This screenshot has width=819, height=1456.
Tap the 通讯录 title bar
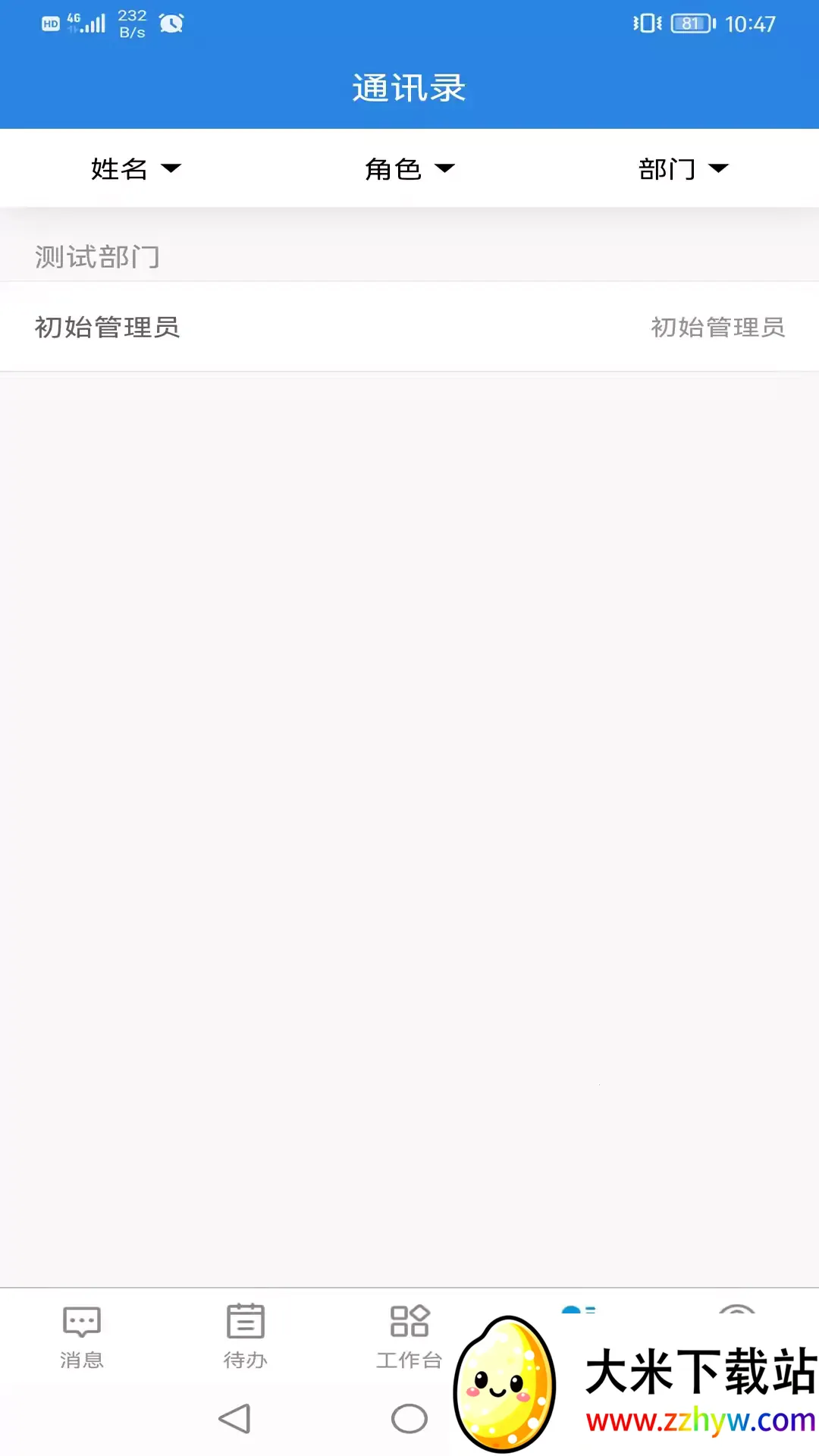409,86
